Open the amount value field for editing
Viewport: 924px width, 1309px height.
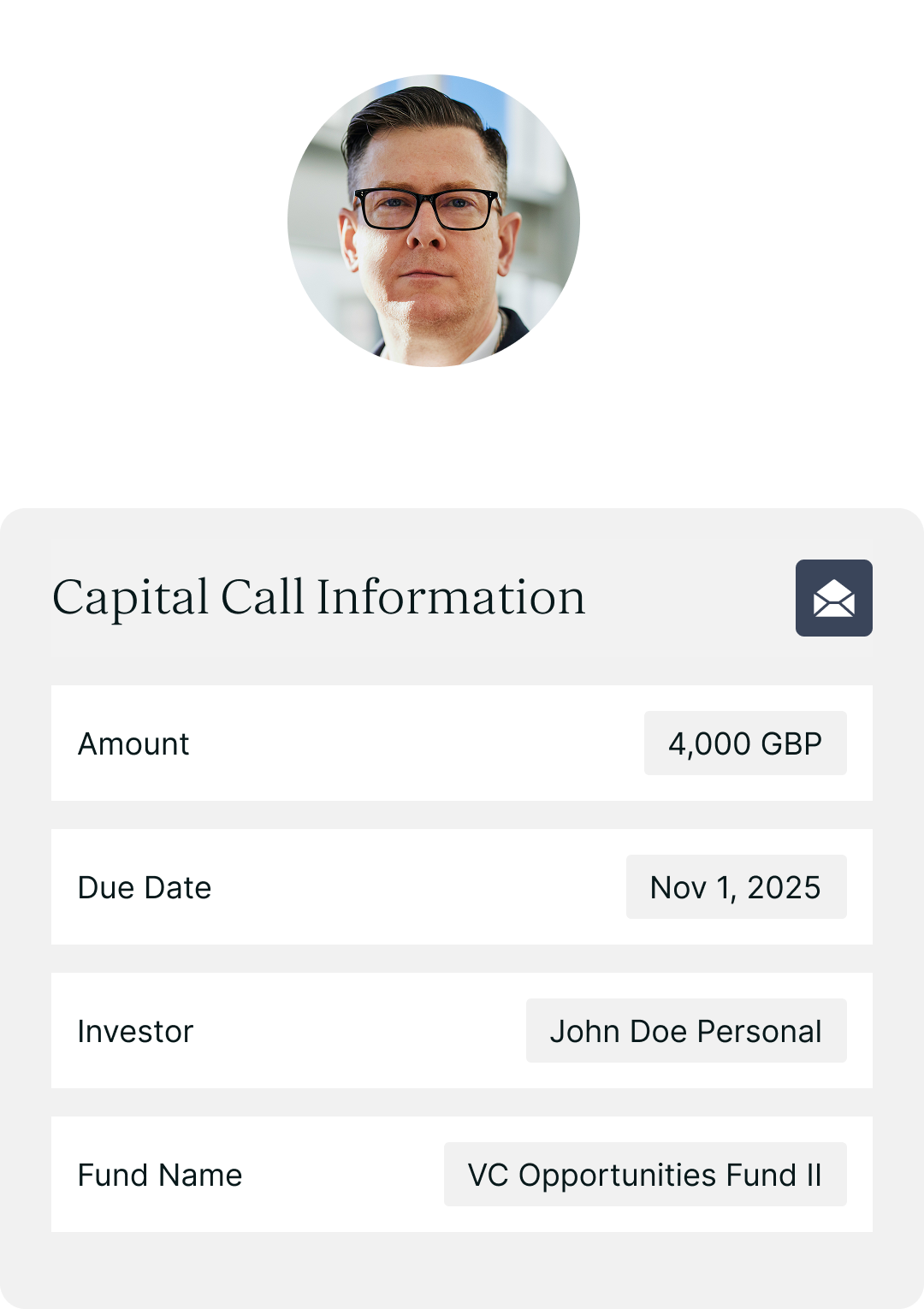click(744, 743)
